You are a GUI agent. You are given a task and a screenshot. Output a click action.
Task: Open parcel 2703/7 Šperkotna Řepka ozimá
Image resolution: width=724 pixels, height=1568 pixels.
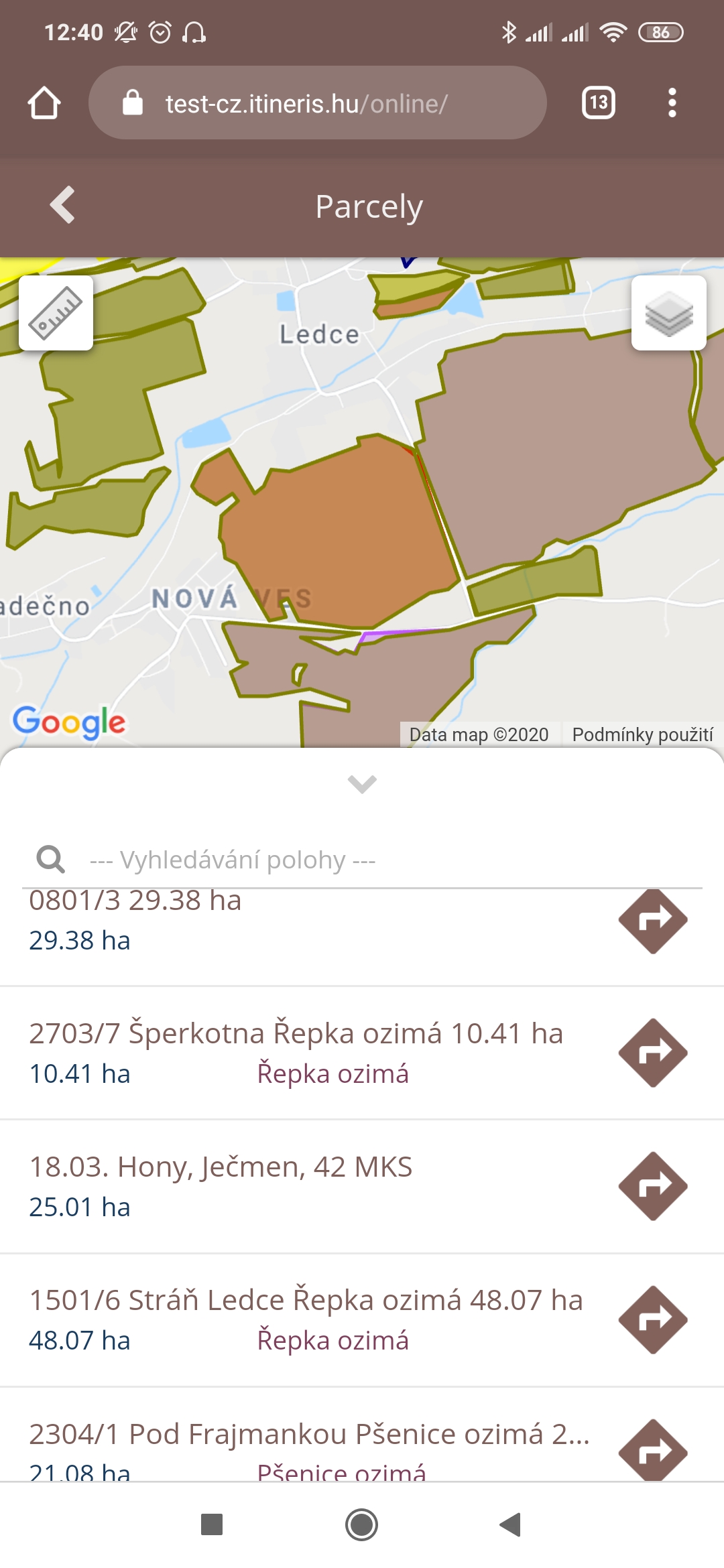click(308, 1053)
